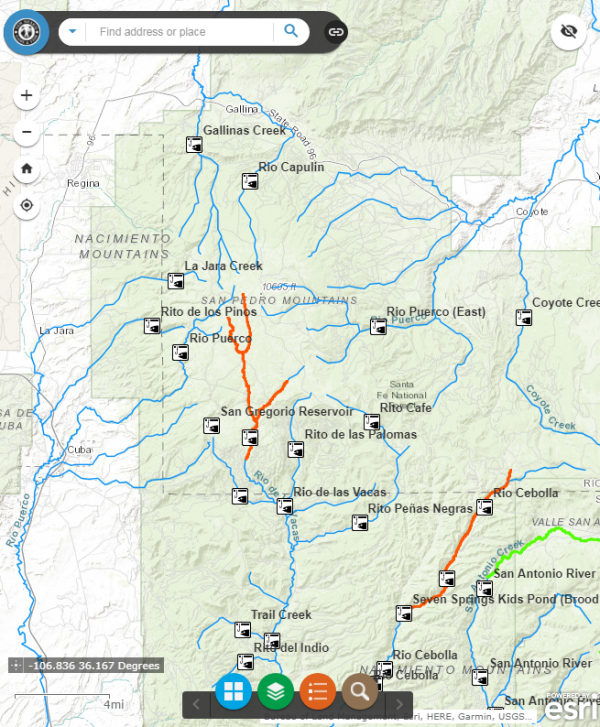Reset map to default home extent

(27, 169)
